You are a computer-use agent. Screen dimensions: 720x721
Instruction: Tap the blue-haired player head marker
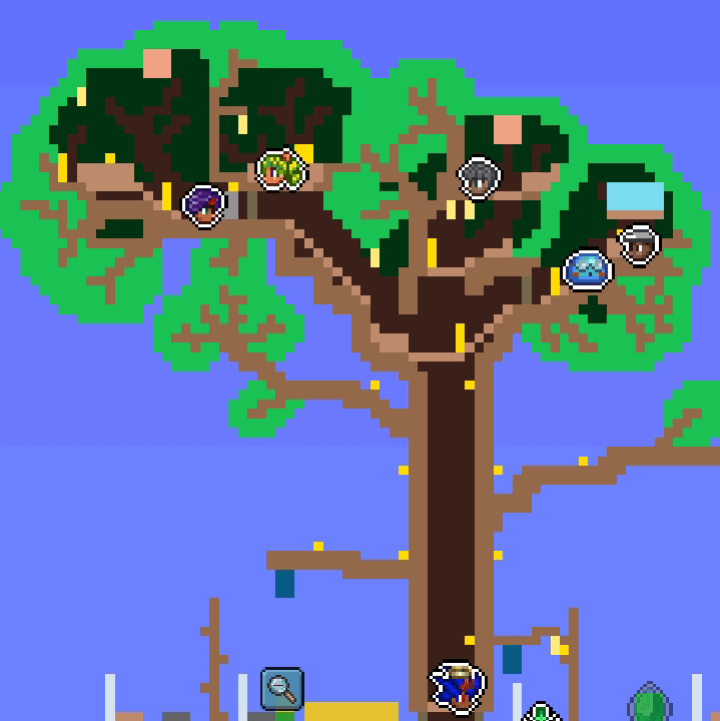click(458, 686)
